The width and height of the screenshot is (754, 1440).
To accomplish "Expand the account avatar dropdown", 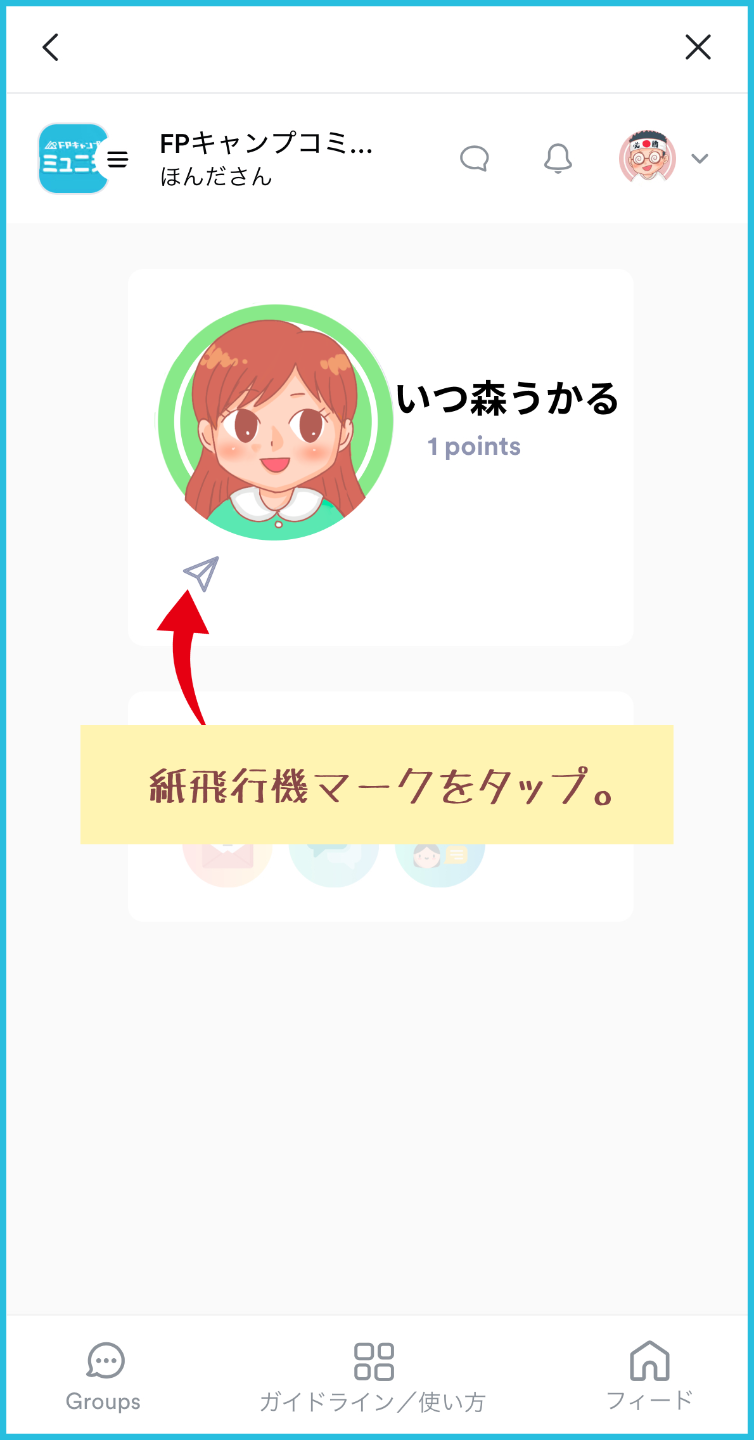I will (700, 159).
